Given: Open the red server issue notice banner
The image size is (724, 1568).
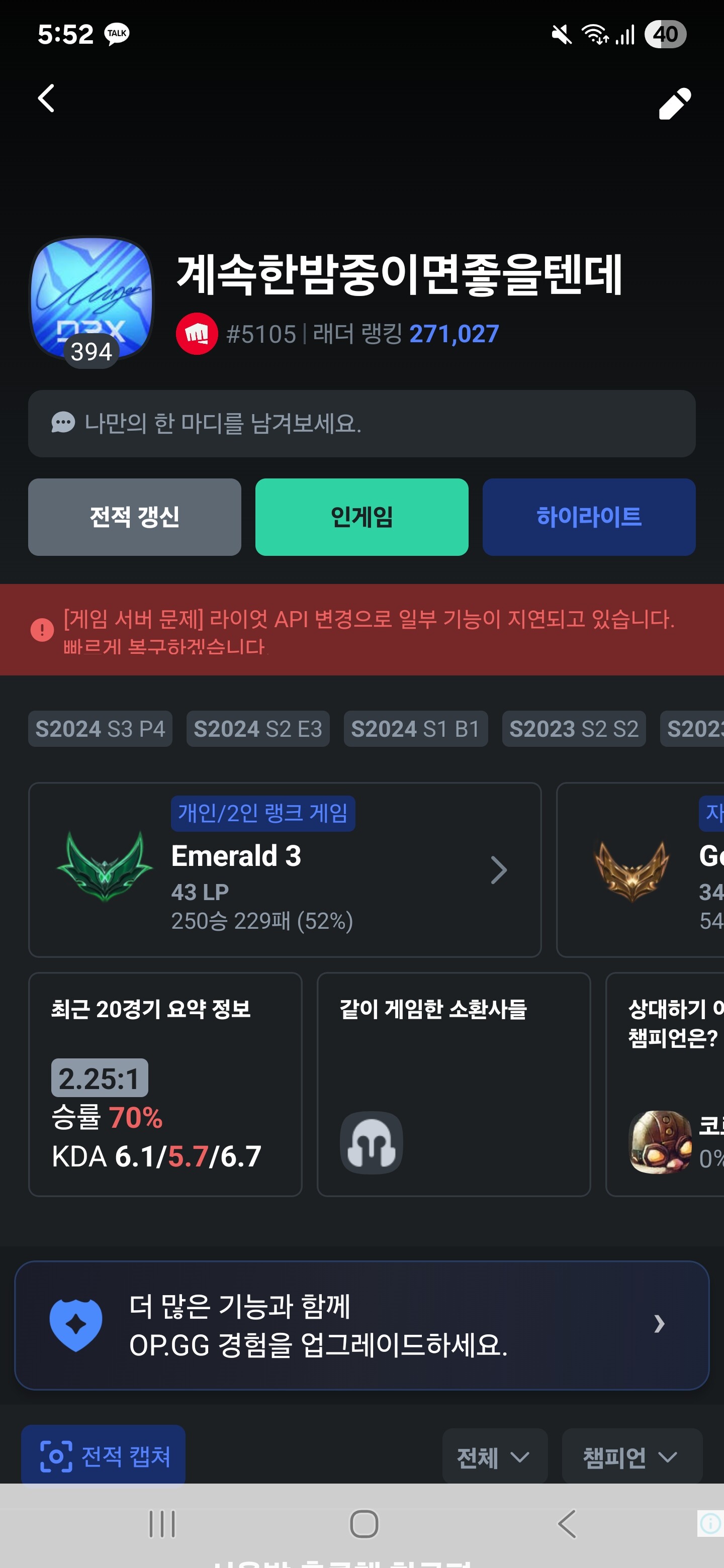Looking at the screenshot, I should click(361, 630).
